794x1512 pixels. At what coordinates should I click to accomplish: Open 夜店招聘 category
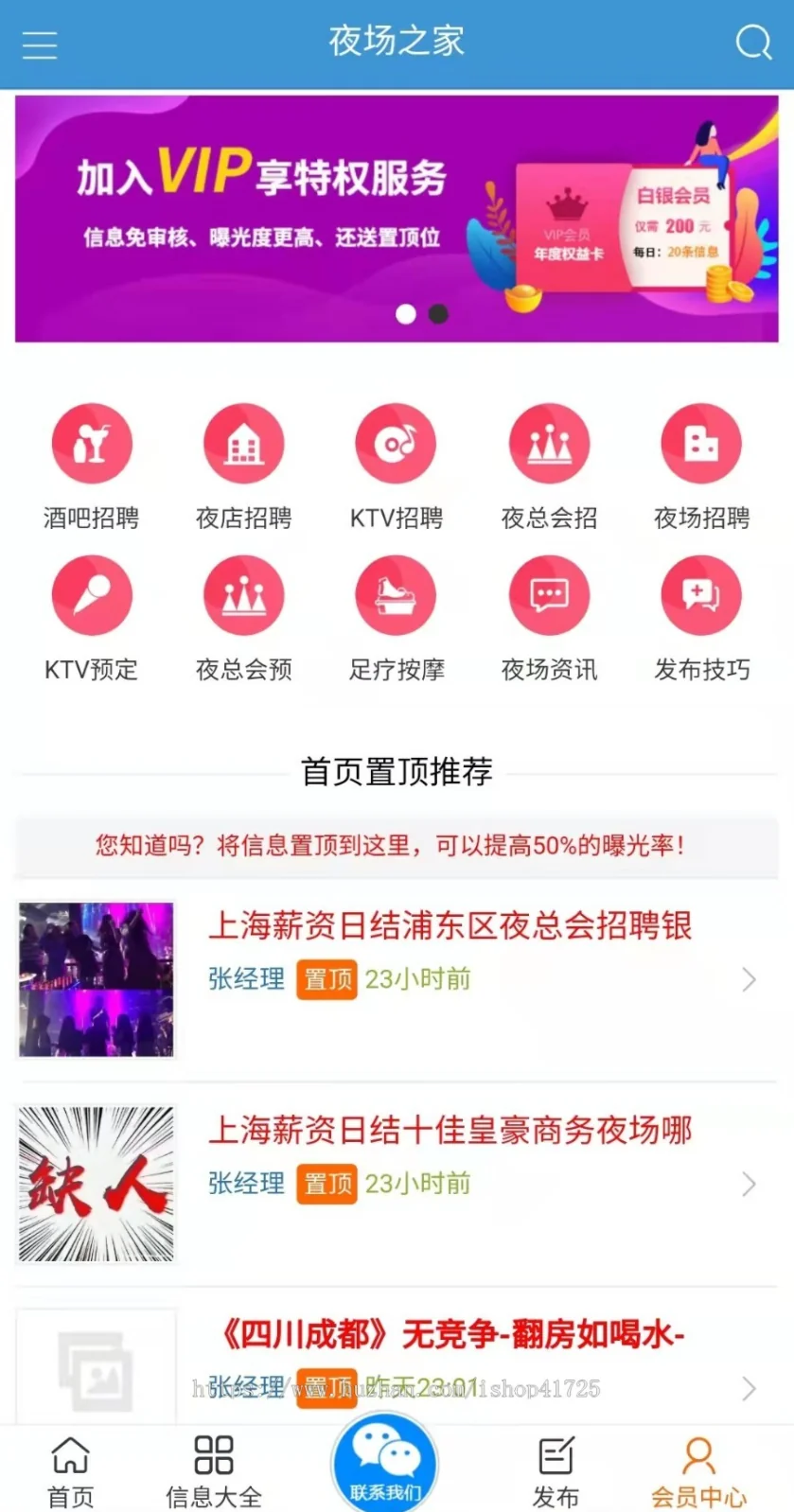coord(244,464)
